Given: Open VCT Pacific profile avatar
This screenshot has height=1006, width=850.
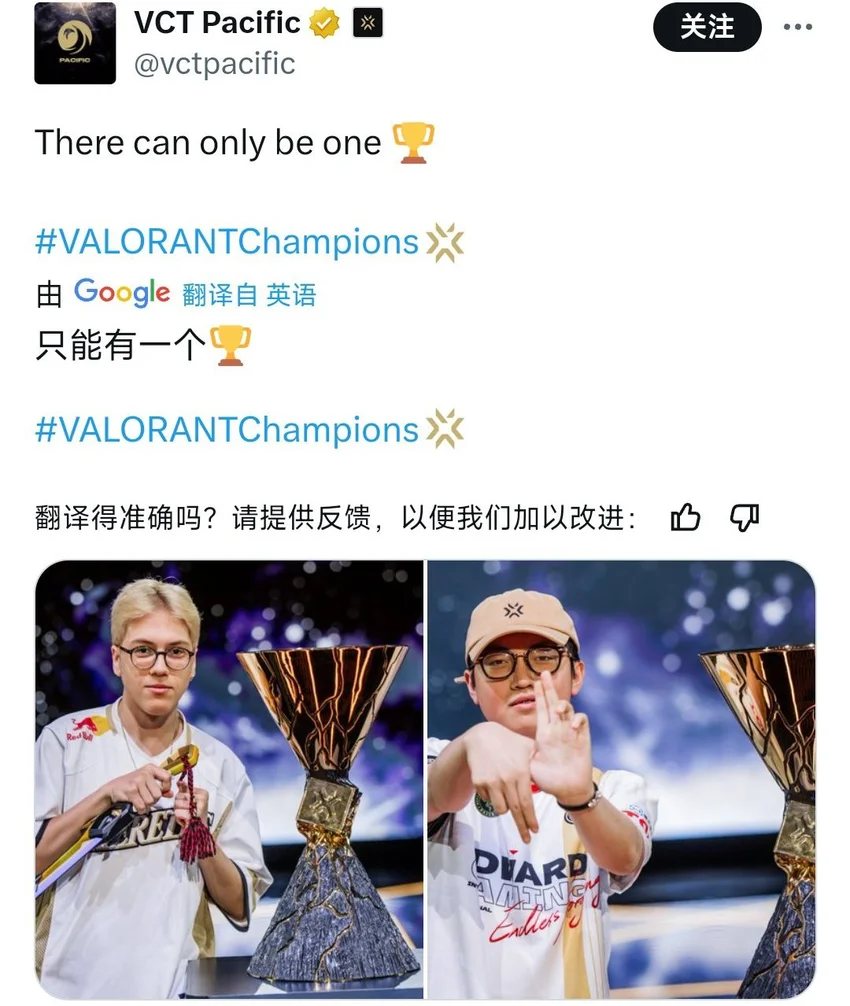Looking at the screenshot, I should [75, 44].
